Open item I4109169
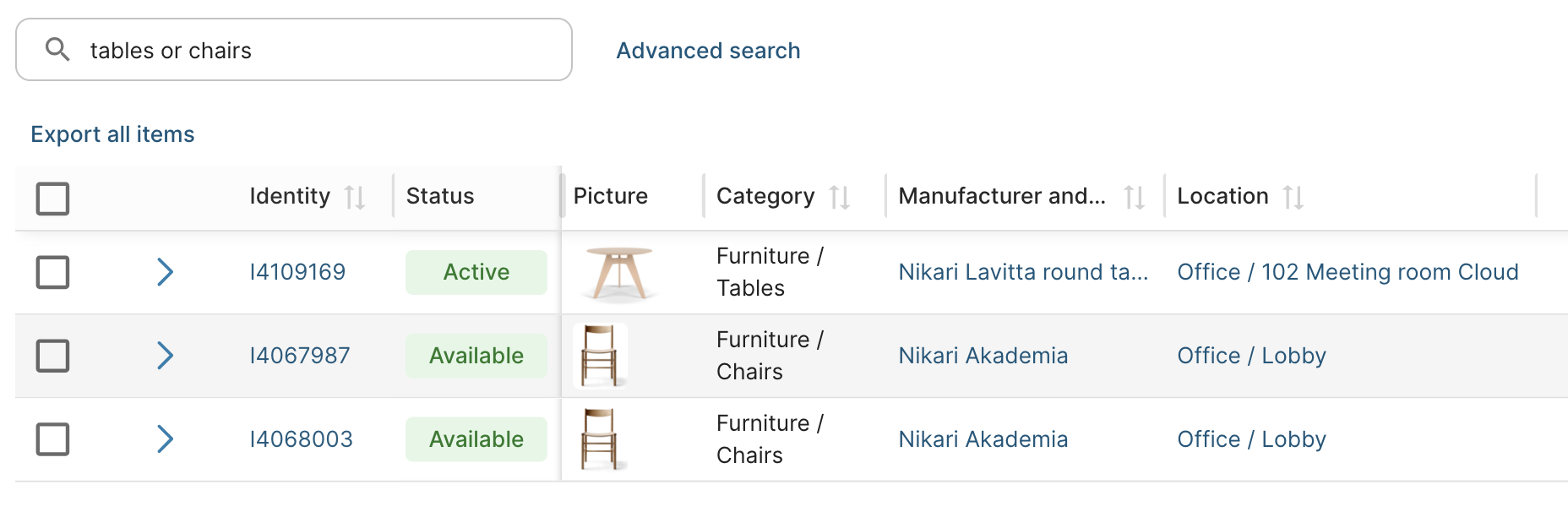The image size is (1568, 512). [297, 272]
